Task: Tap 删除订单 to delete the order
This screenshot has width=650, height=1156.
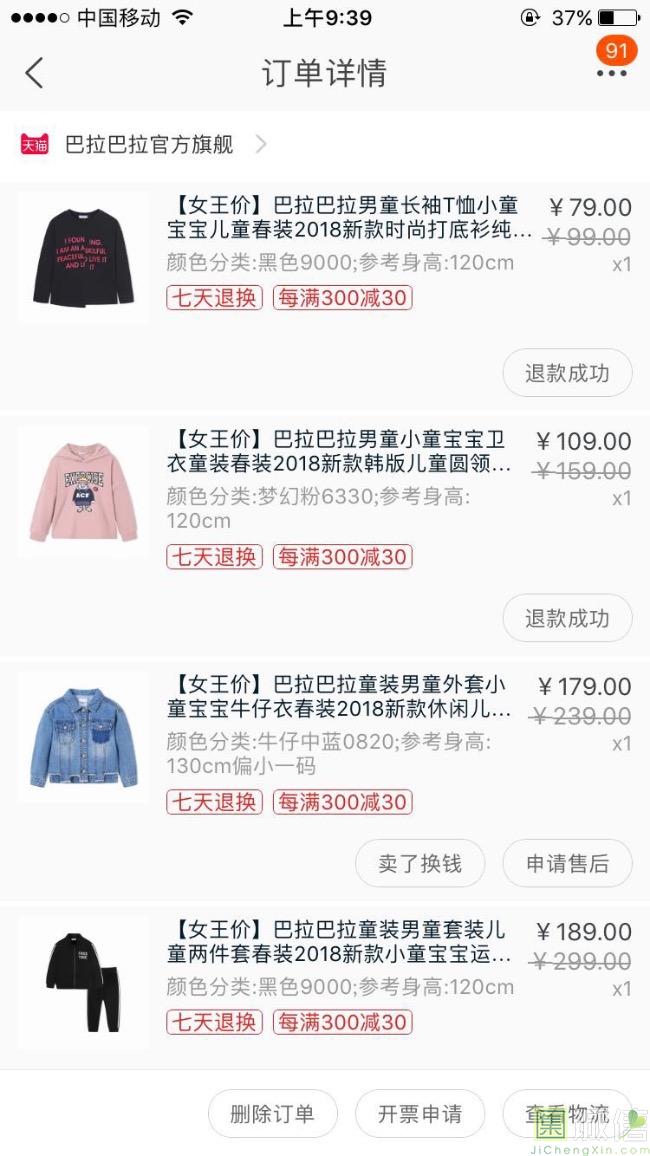Action: coord(272,1114)
